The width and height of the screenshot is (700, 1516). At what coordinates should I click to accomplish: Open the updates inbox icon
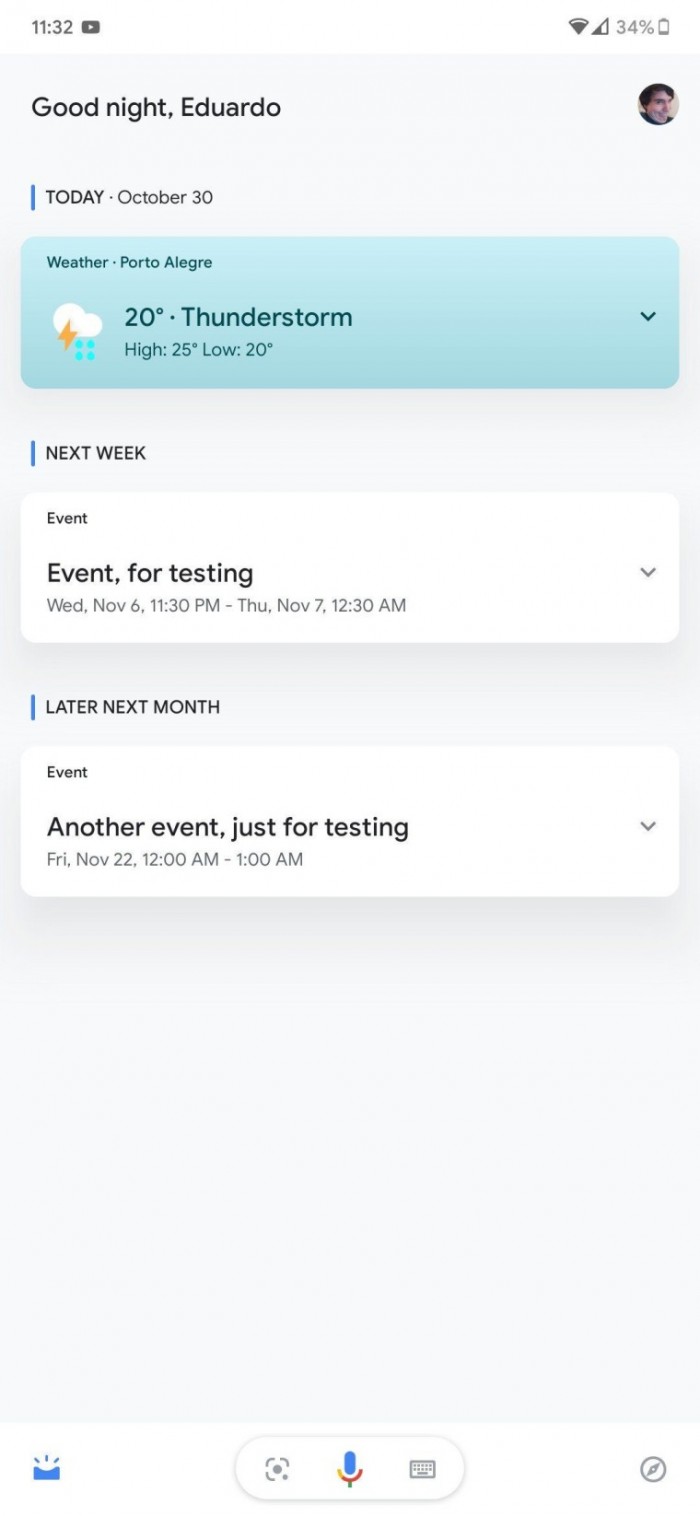(47, 1468)
